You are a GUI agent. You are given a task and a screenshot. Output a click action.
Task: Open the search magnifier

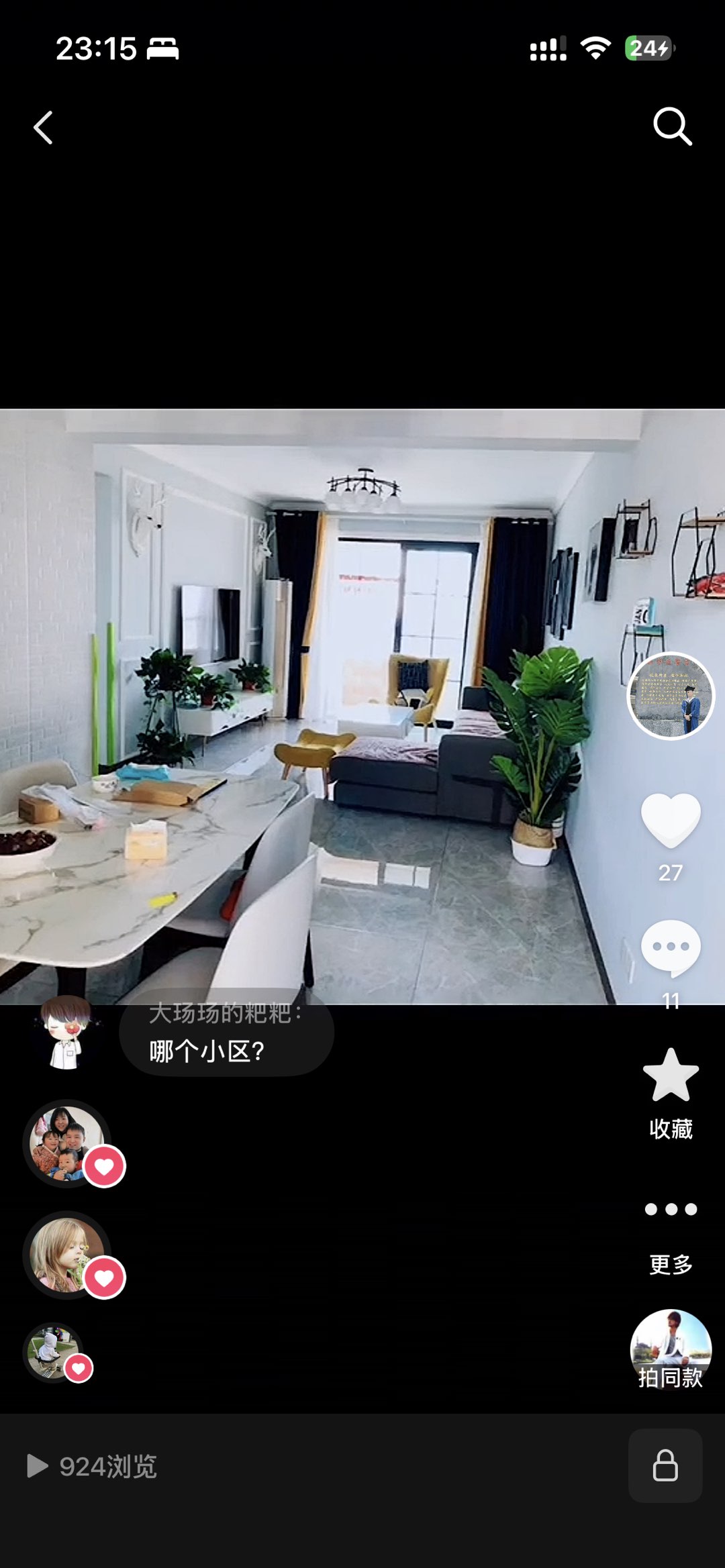click(x=672, y=126)
